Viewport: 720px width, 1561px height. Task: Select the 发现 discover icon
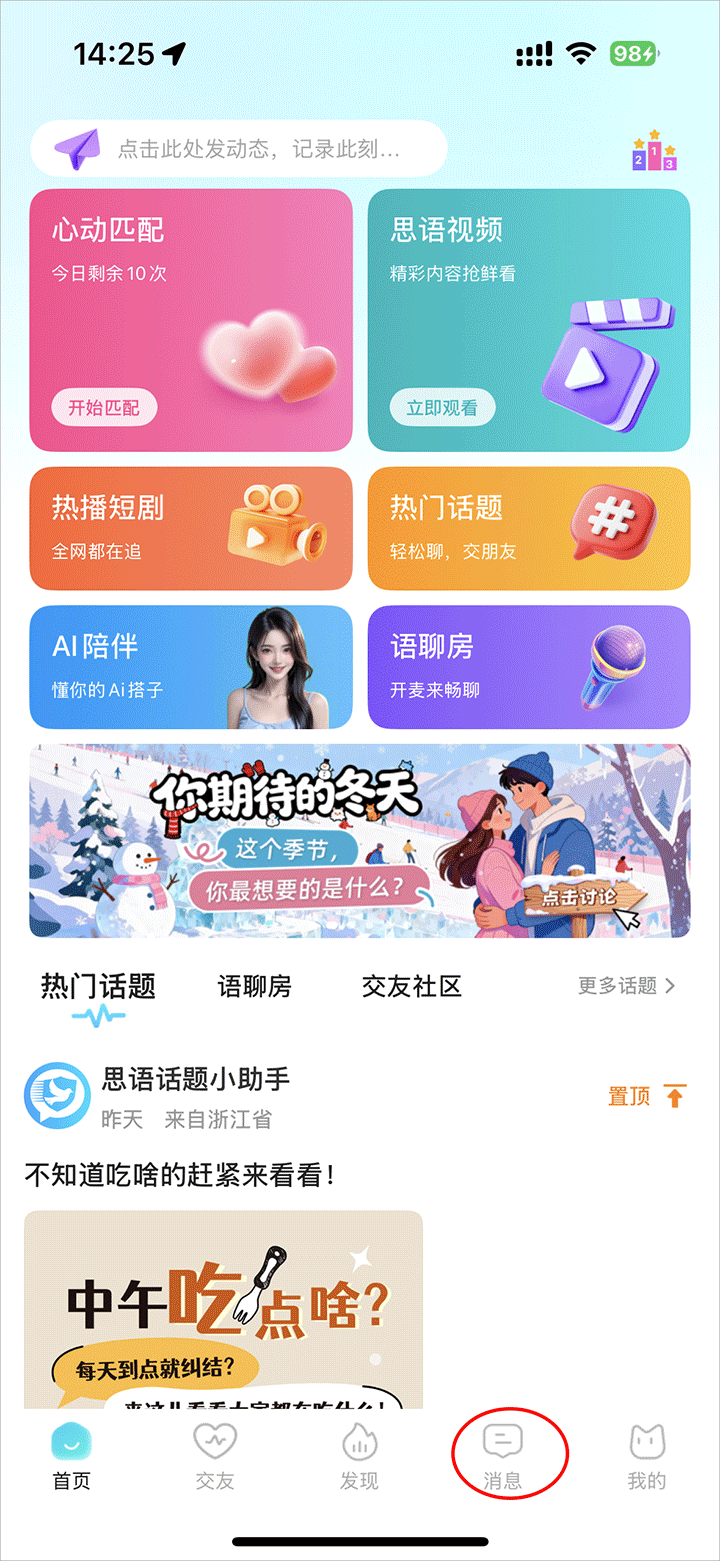click(x=359, y=1439)
